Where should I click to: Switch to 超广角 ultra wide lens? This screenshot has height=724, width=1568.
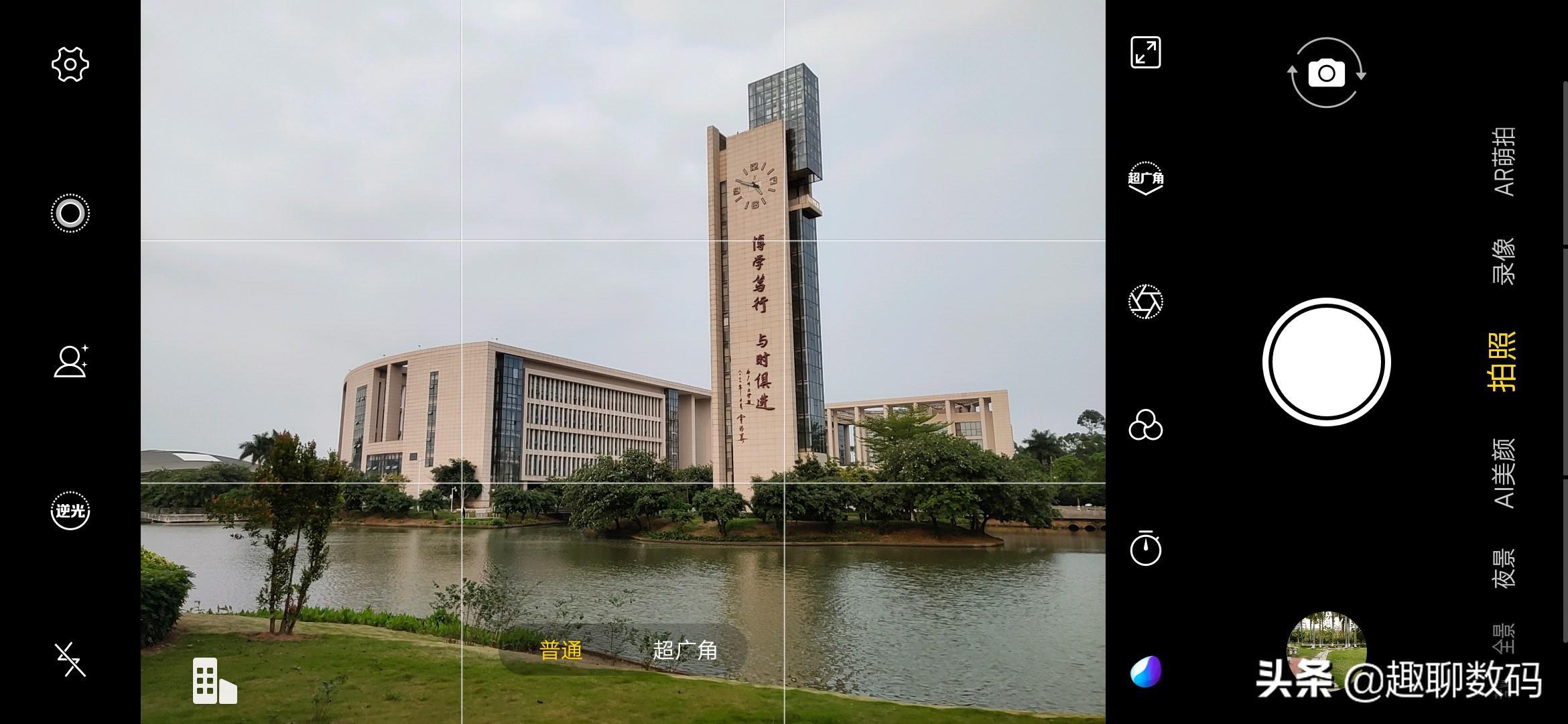pos(685,650)
